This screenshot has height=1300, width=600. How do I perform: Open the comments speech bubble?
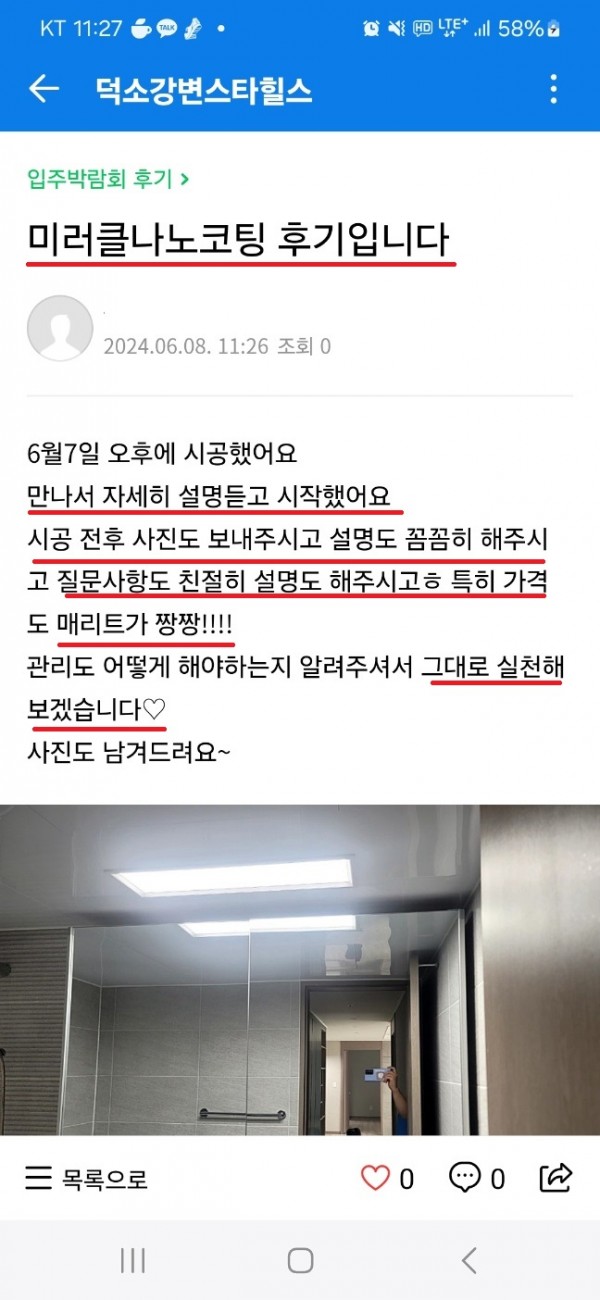[x=465, y=1178]
